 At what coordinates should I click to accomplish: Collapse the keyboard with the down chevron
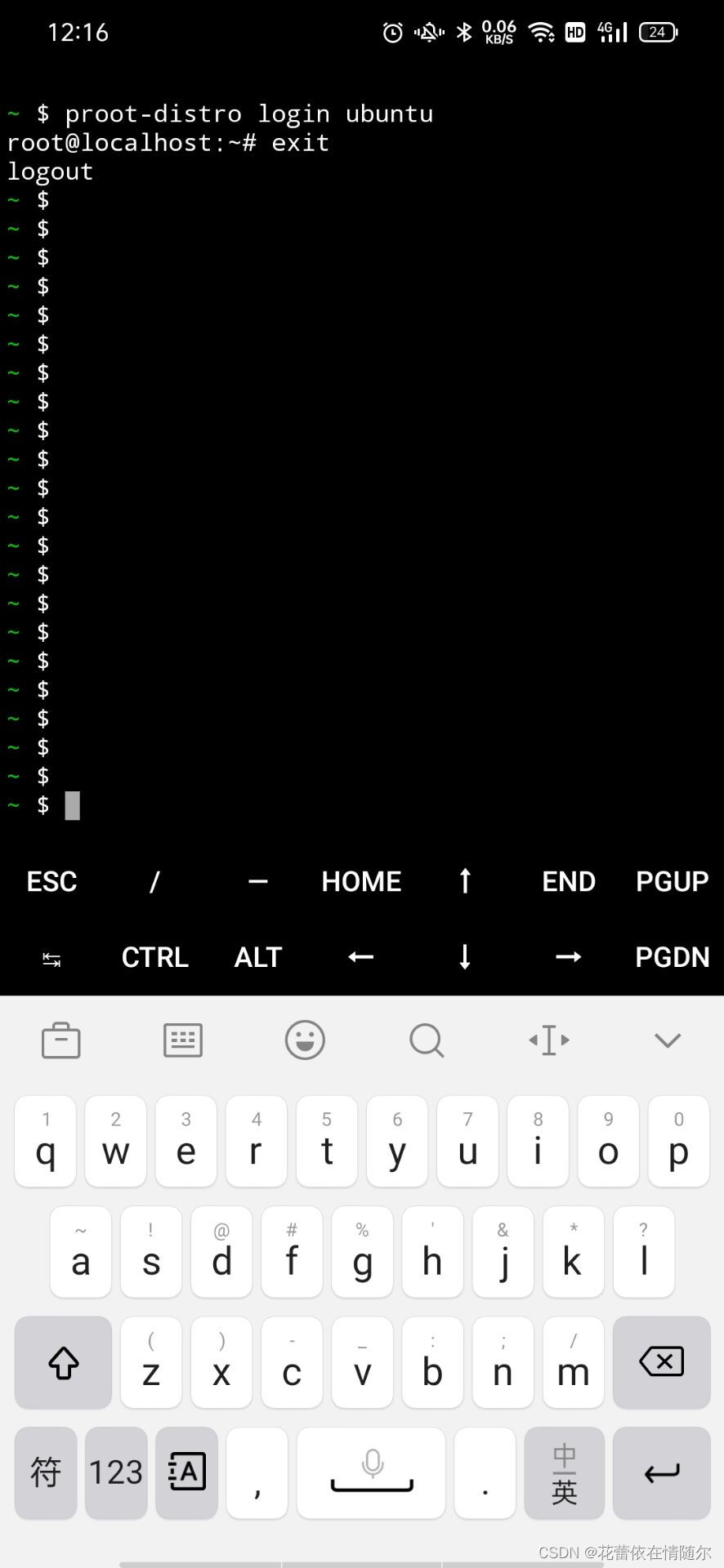coord(667,1040)
